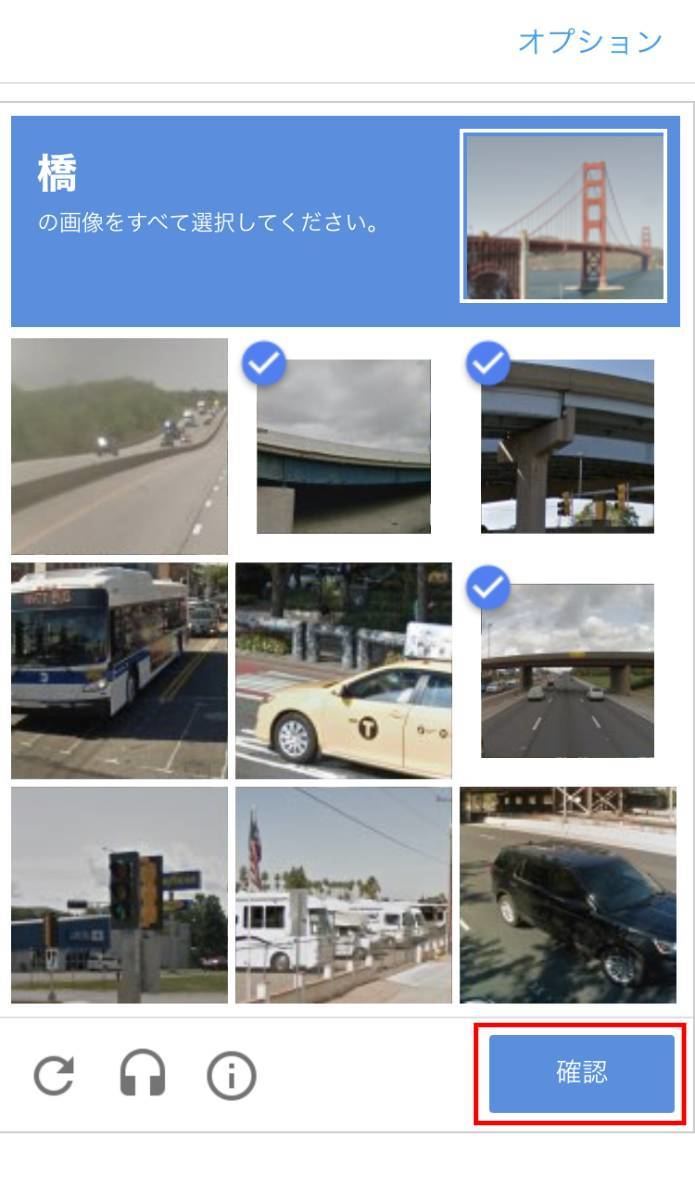
Task: Open the オプション link
Action: [x=590, y=41]
